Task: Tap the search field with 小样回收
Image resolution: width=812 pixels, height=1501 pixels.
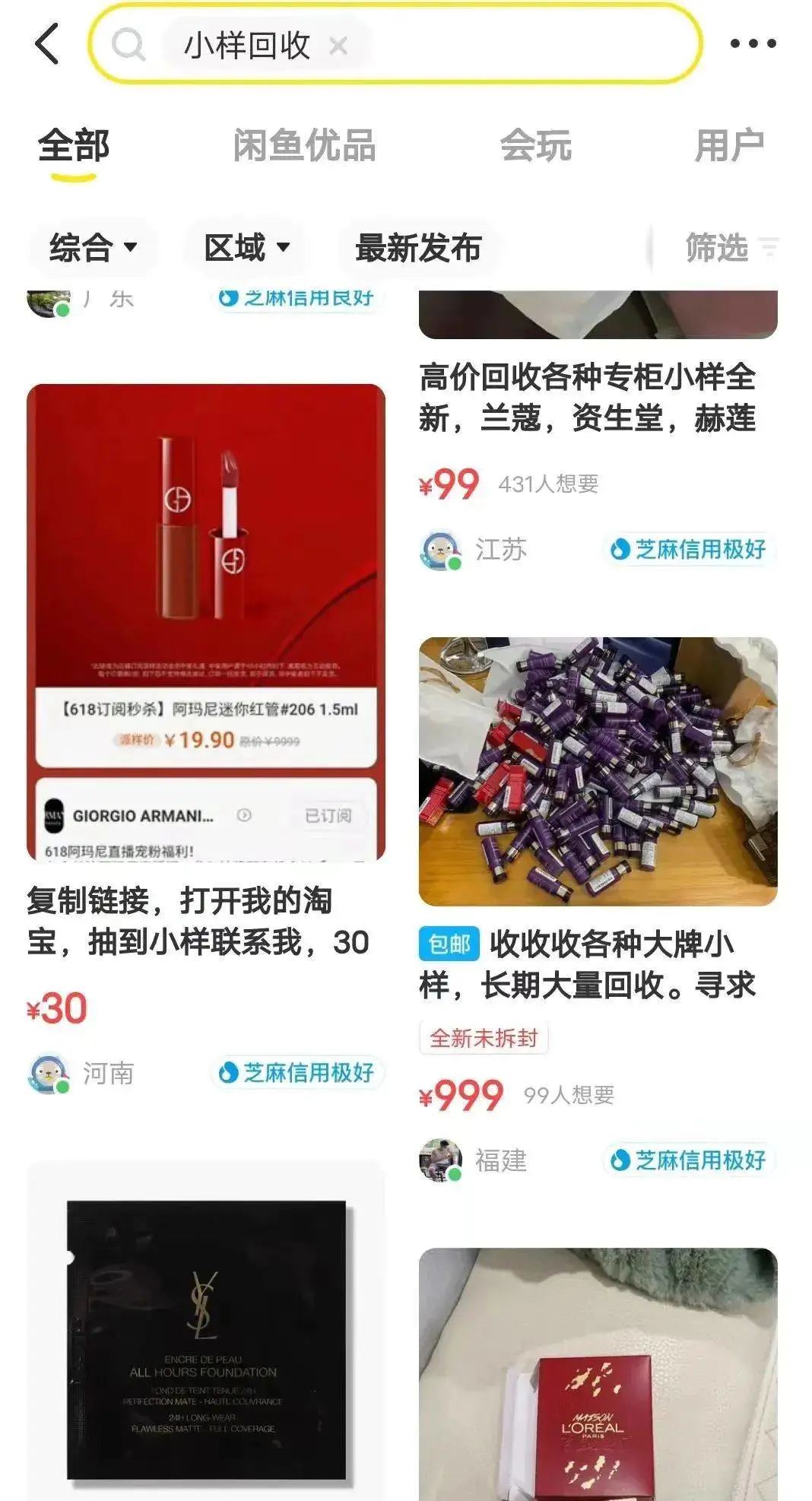Action: [395, 44]
